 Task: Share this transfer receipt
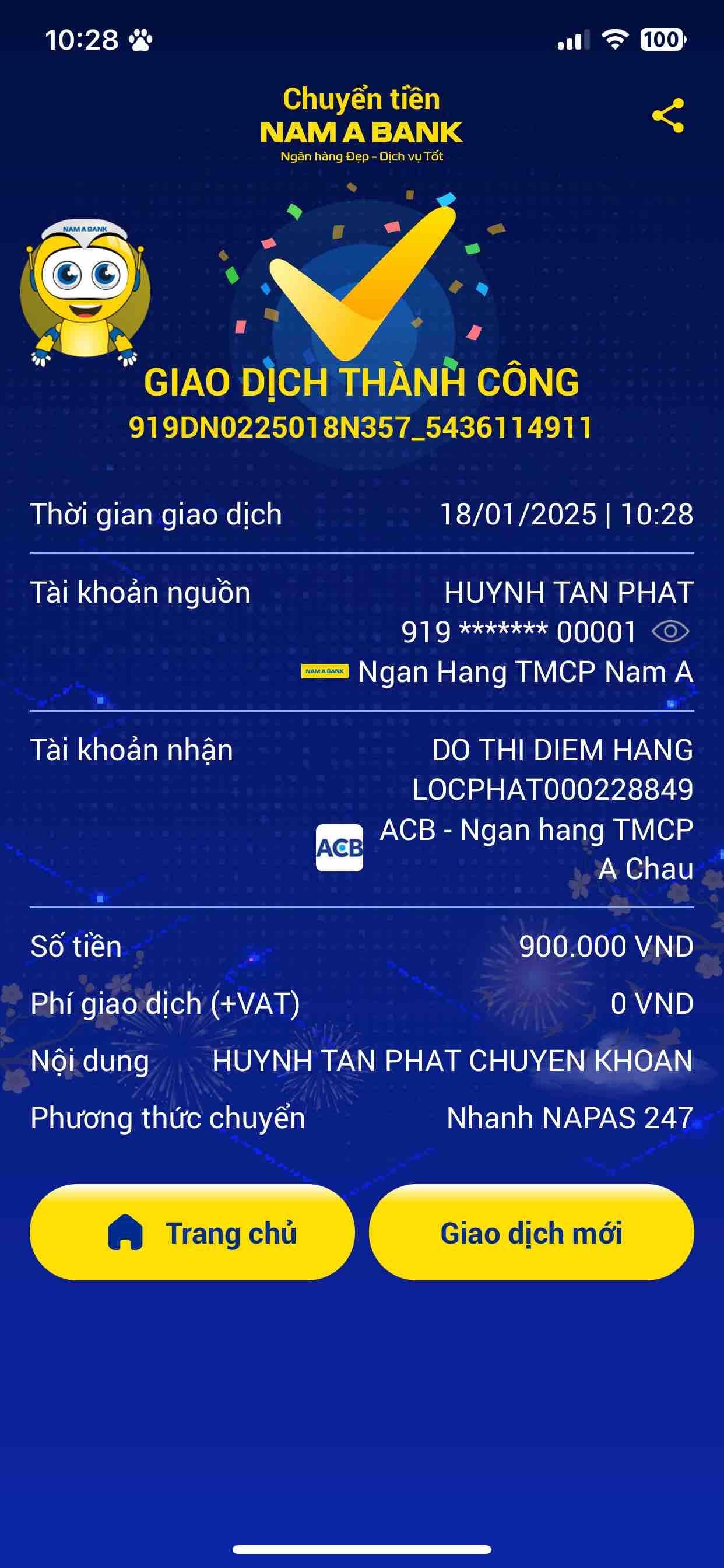[667, 116]
